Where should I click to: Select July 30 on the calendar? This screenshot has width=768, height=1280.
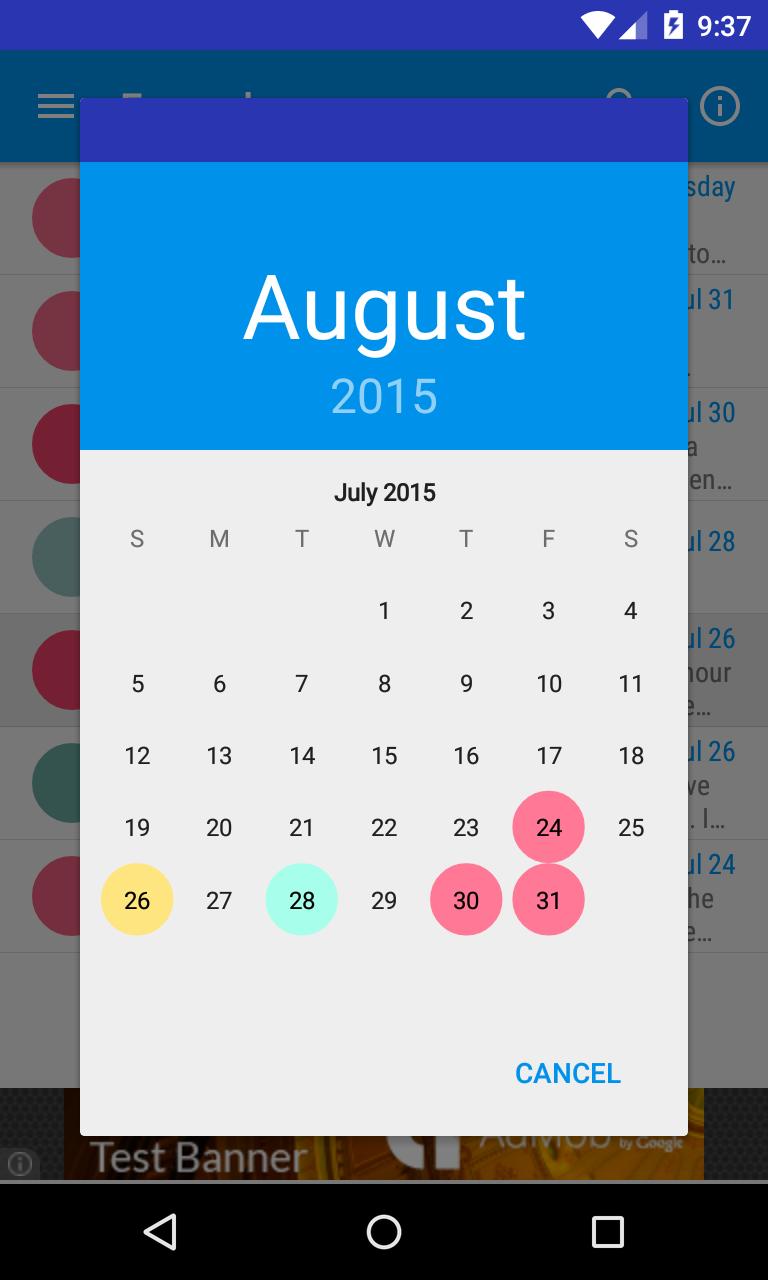466,900
